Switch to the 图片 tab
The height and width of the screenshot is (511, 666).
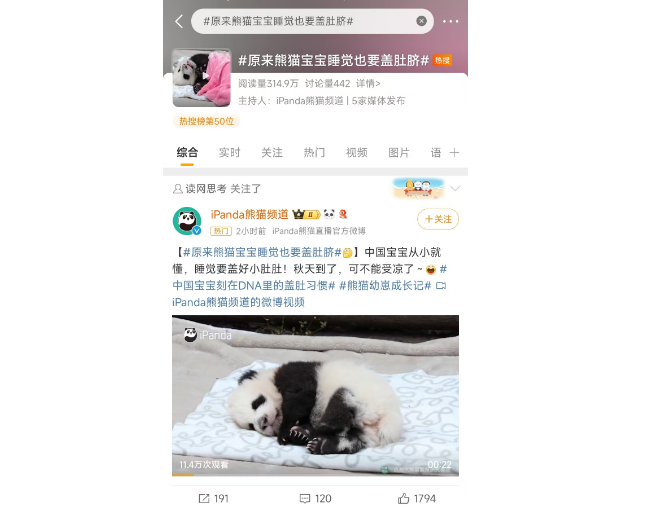point(399,153)
